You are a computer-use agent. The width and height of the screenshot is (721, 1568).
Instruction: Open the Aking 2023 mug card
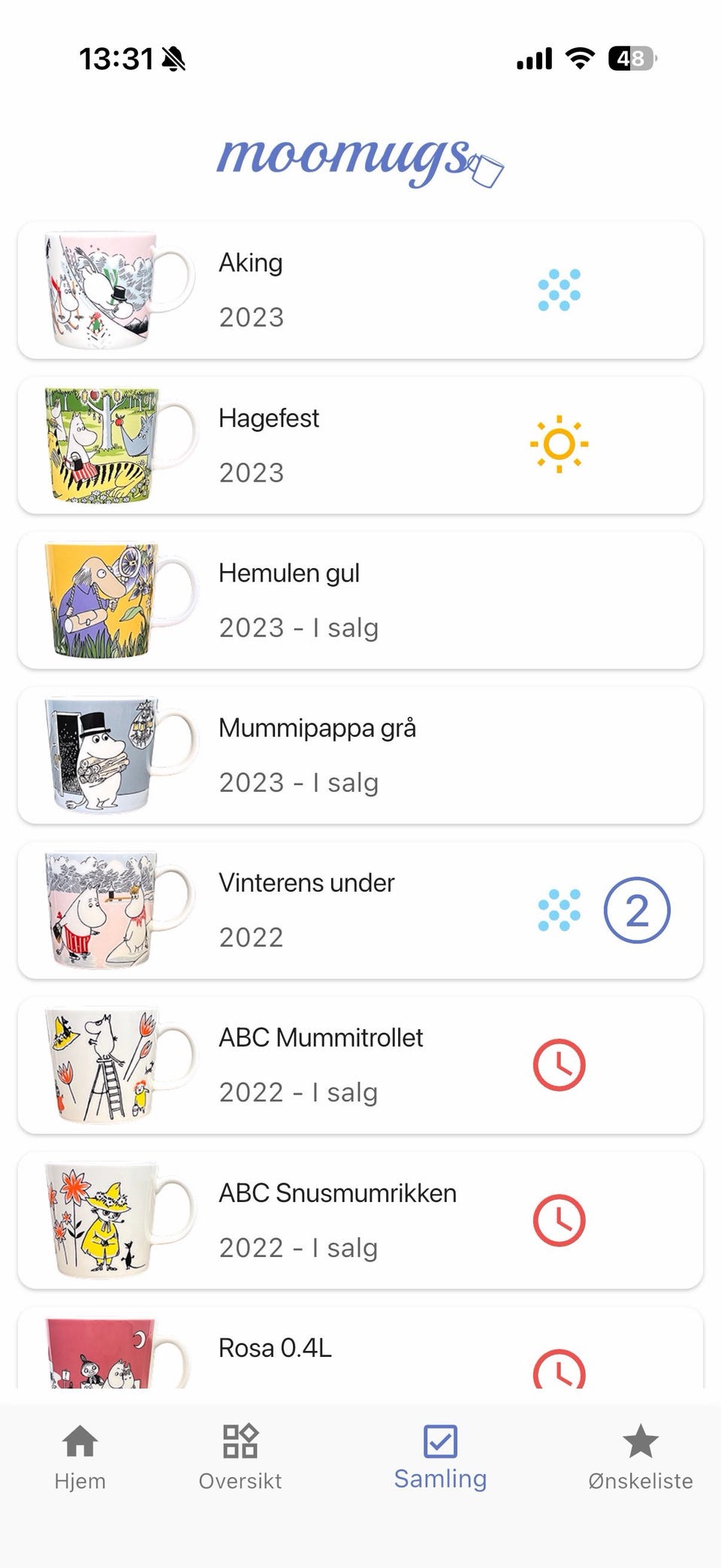pyautogui.click(x=360, y=290)
